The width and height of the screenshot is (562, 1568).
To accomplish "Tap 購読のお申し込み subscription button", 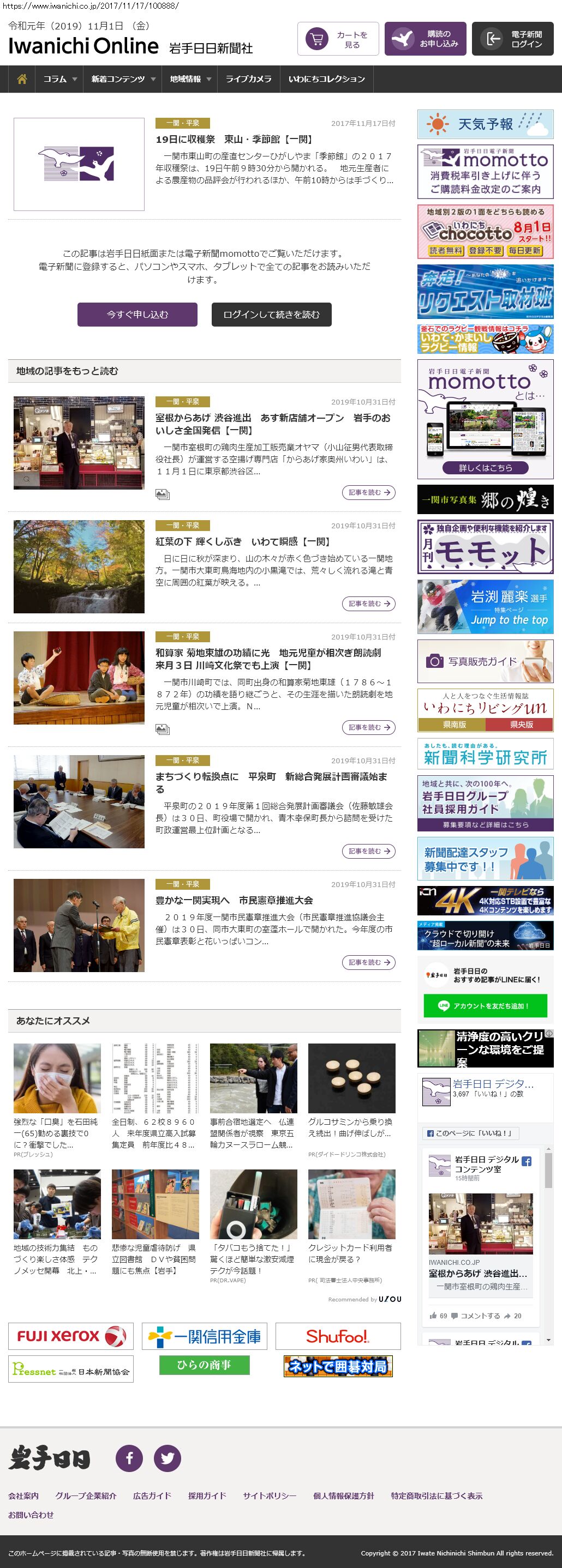I will coord(425,39).
